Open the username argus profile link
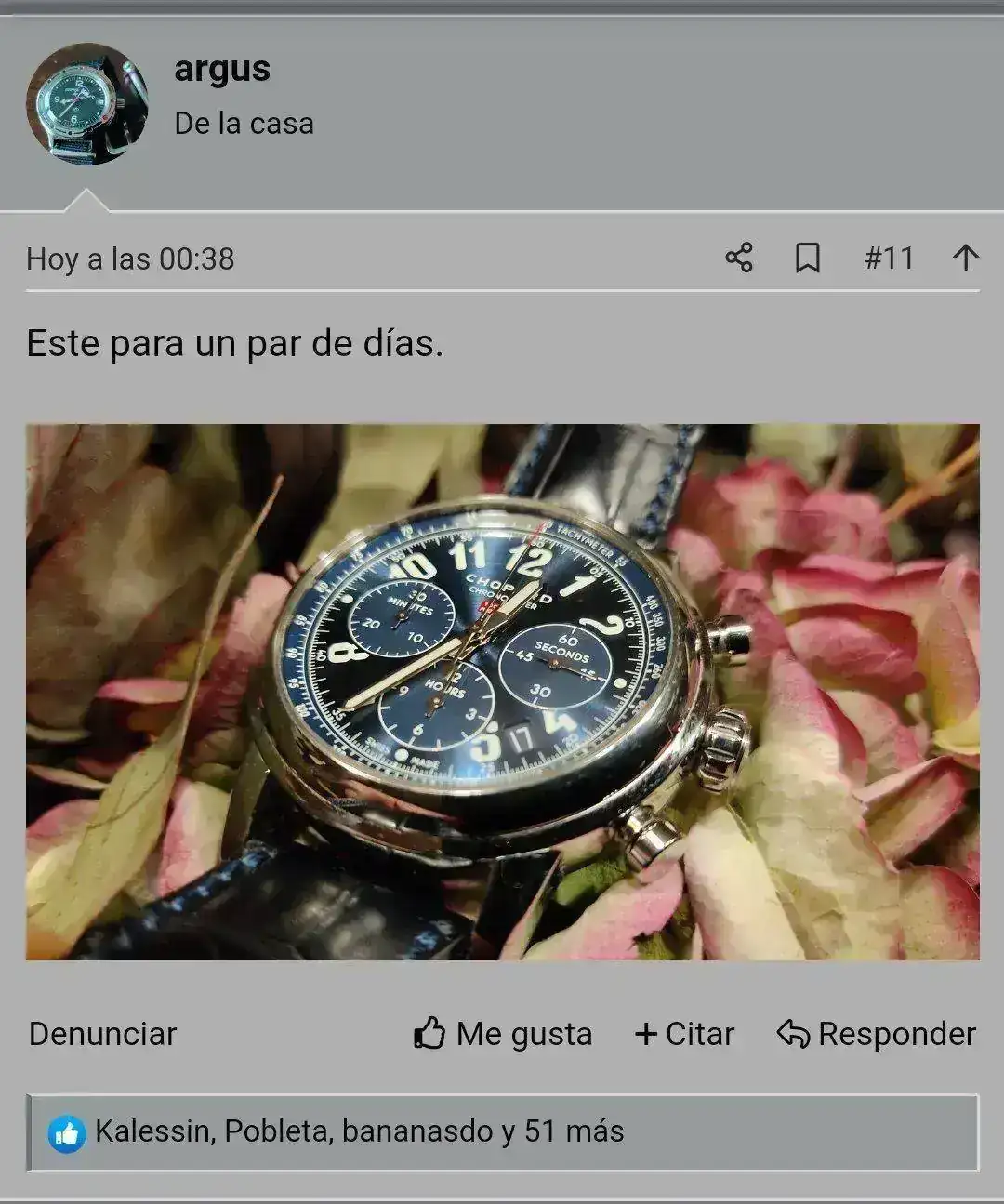 222,69
